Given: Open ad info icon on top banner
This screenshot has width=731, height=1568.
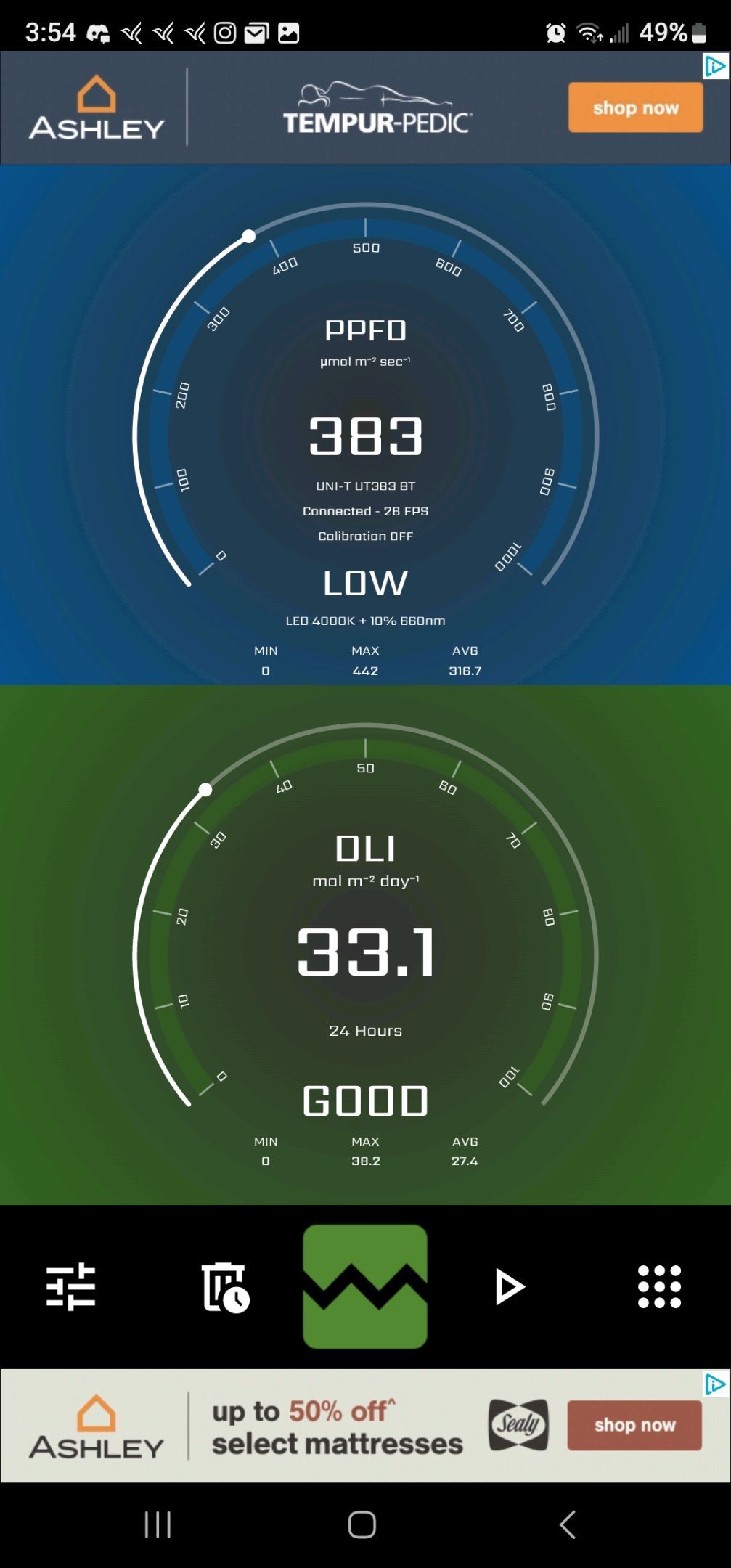Looking at the screenshot, I should click(716, 67).
